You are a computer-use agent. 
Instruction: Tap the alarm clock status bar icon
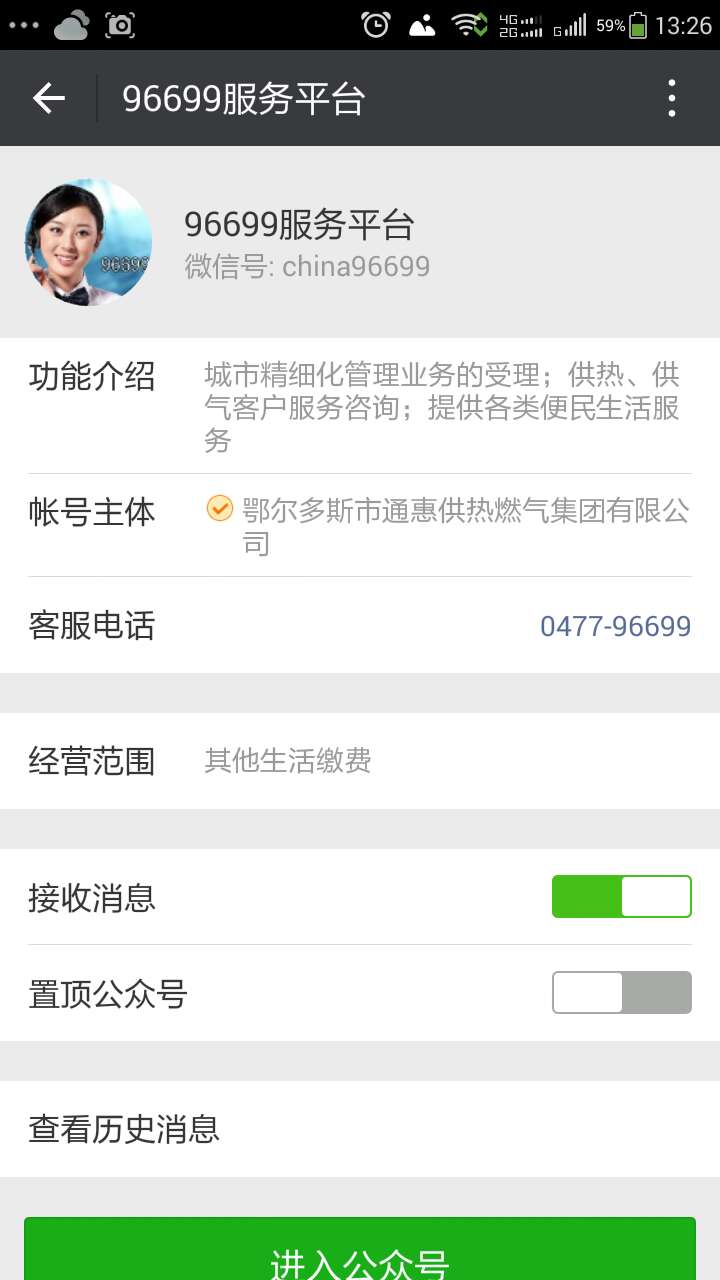pos(376,24)
